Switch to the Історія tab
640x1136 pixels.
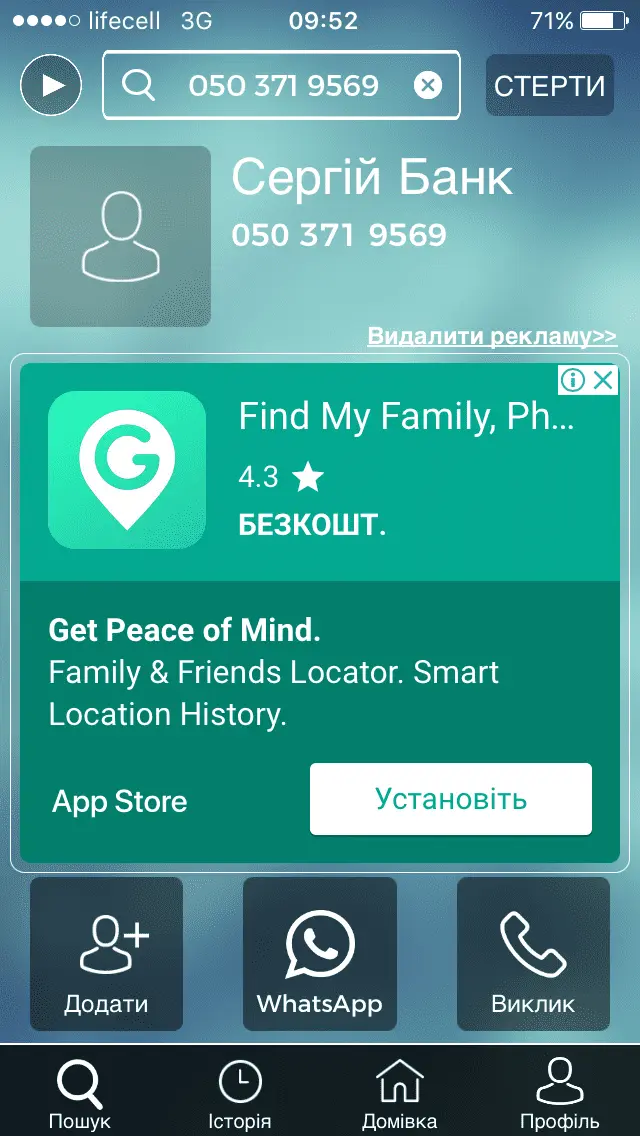click(x=240, y=1092)
